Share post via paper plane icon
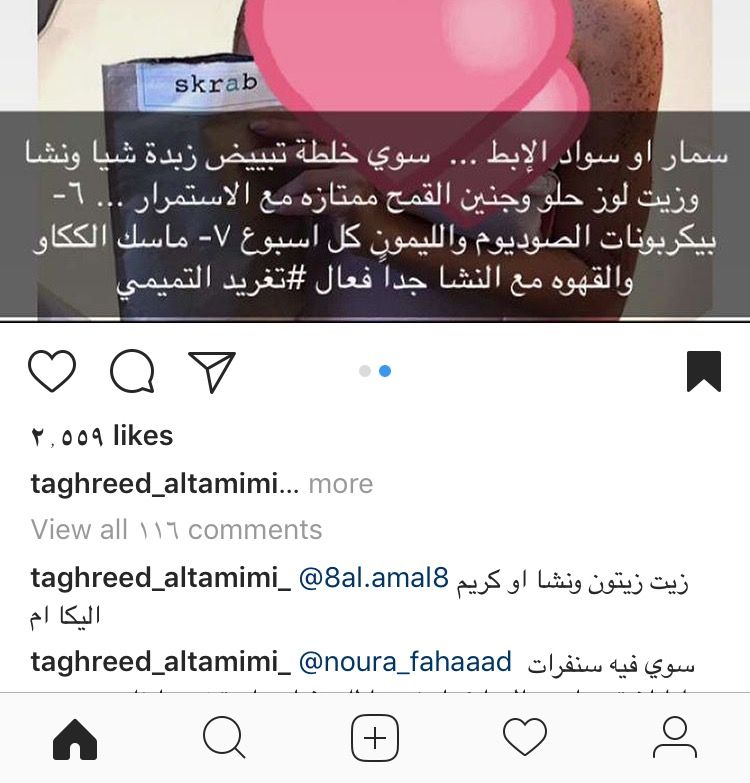The height and width of the screenshot is (783, 750). pyautogui.click(x=212, y=371)
